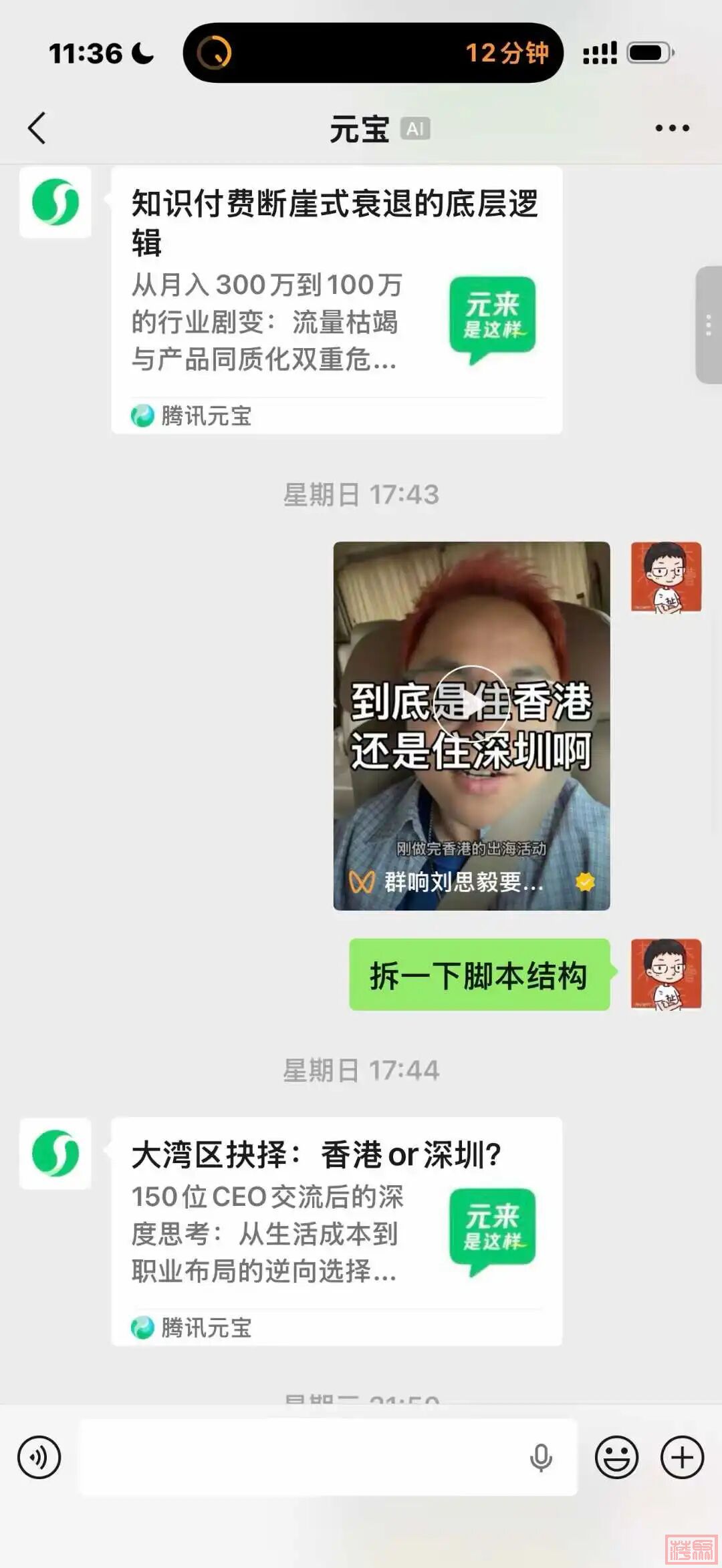Image resolution: width=722 pixels, height=1568 pixels.
Task: Open the 元宝 avatar next to 大湾区抉择 card
Action: pyautogui.click(x=55, y=1153)
